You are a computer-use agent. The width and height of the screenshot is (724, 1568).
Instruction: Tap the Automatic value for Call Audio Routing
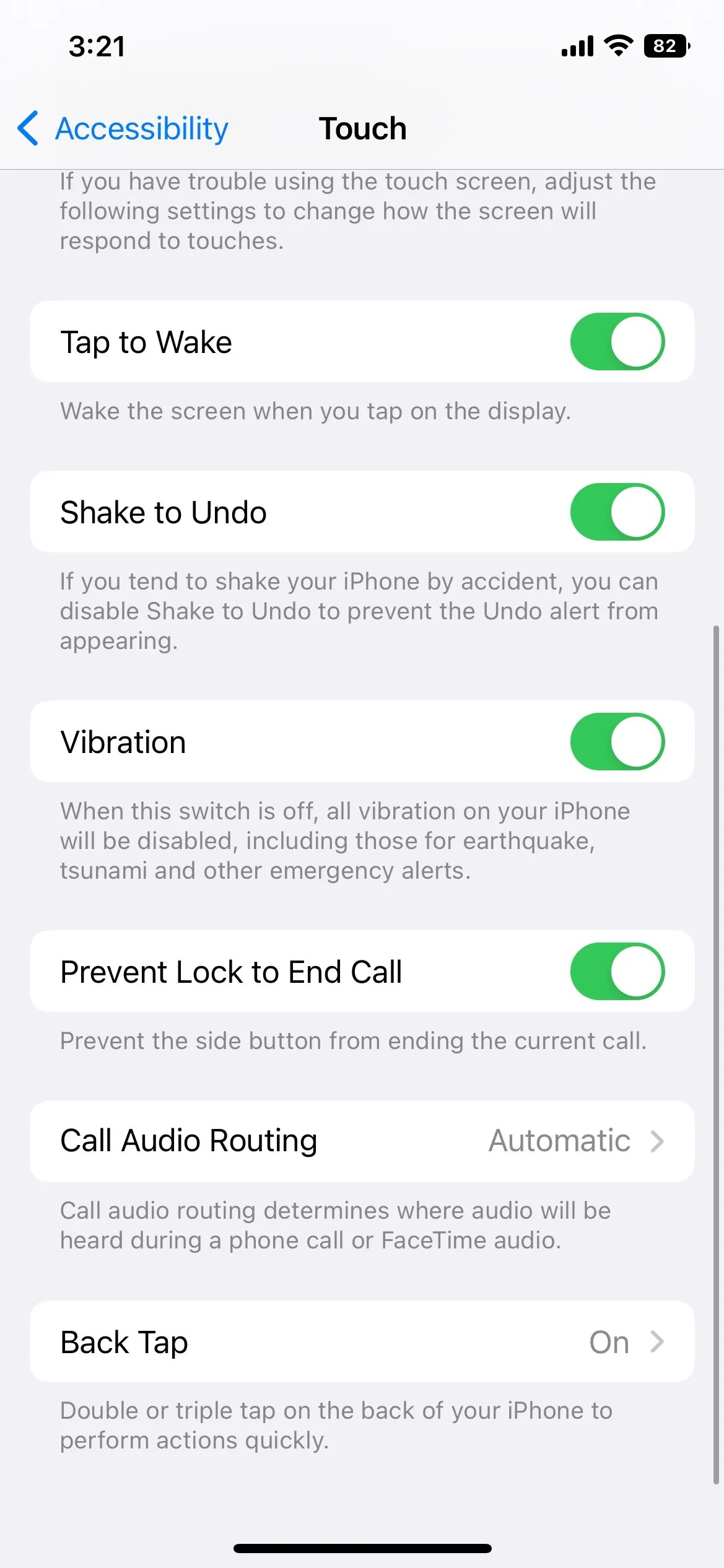[559, 1140]
